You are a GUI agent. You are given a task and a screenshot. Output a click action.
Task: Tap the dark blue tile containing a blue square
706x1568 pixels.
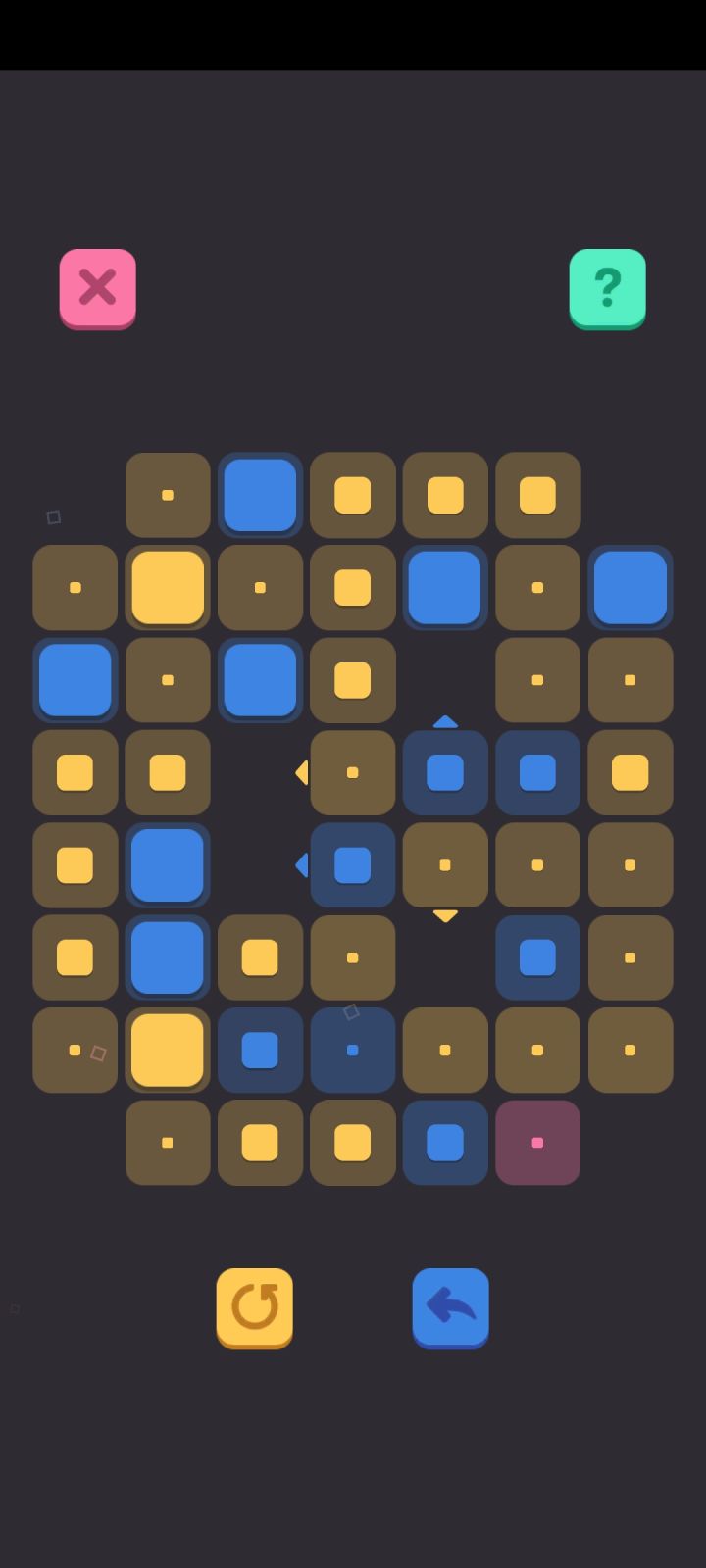pos(260,1049)
